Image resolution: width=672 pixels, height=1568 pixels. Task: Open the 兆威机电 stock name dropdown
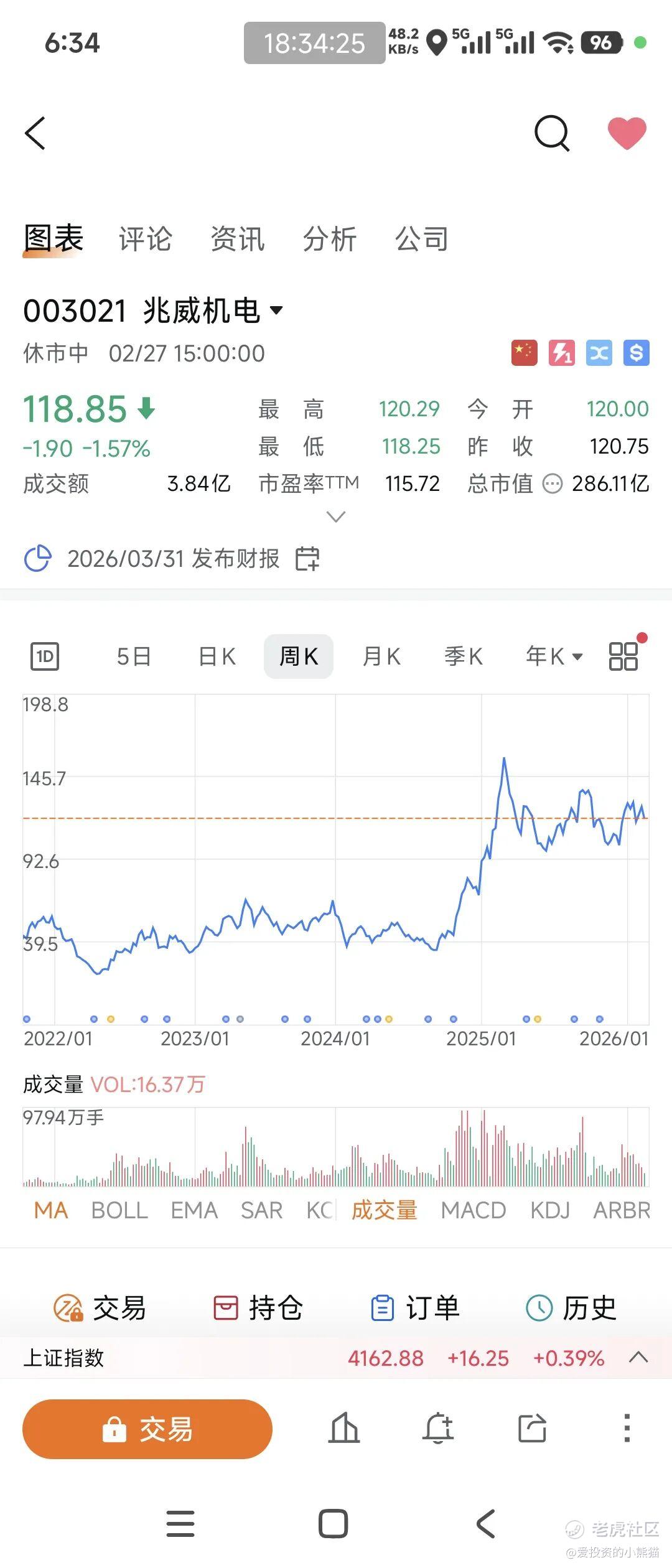point(276,310)
